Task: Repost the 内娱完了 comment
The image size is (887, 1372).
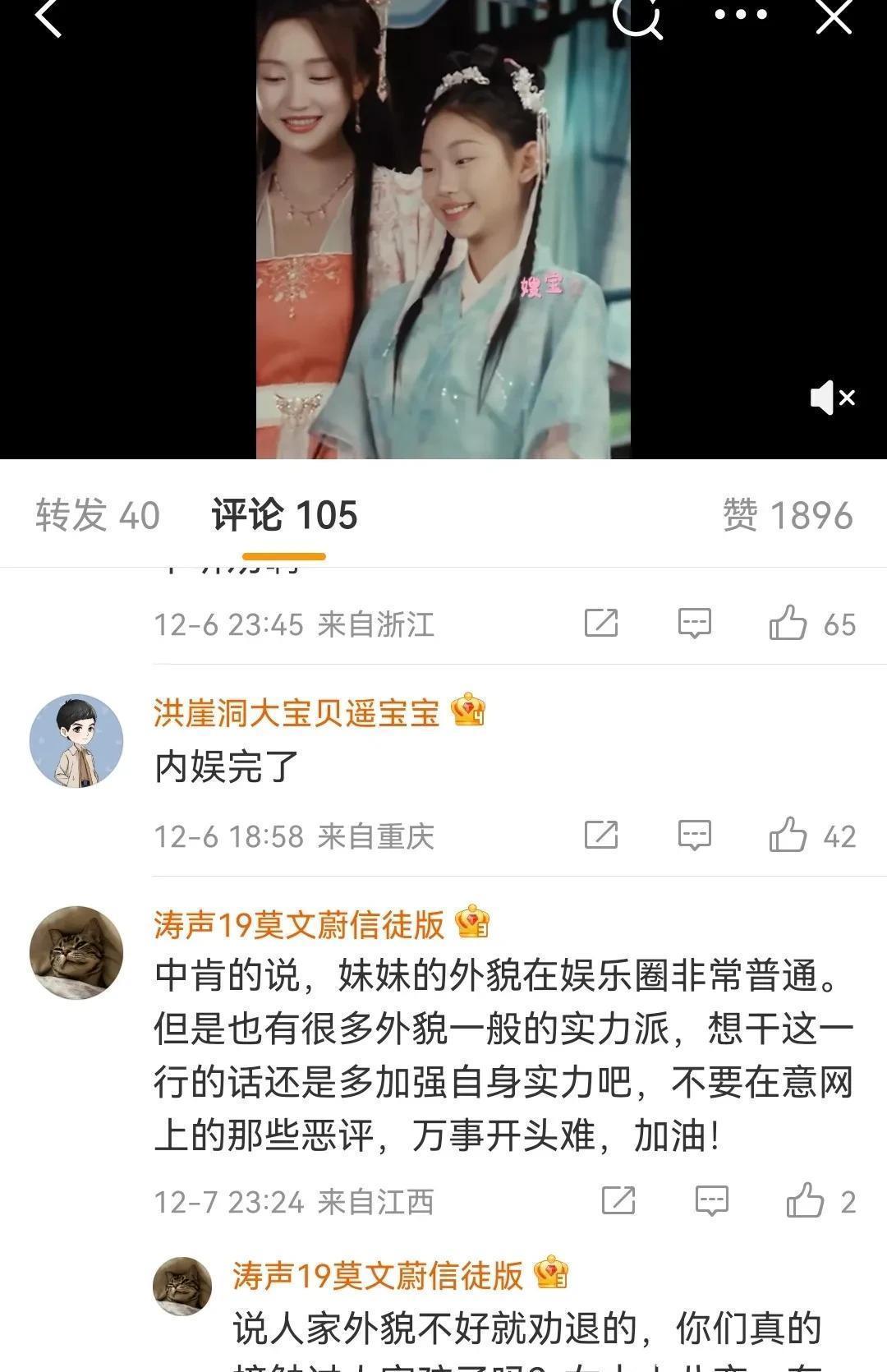Action: click(601, 836)
